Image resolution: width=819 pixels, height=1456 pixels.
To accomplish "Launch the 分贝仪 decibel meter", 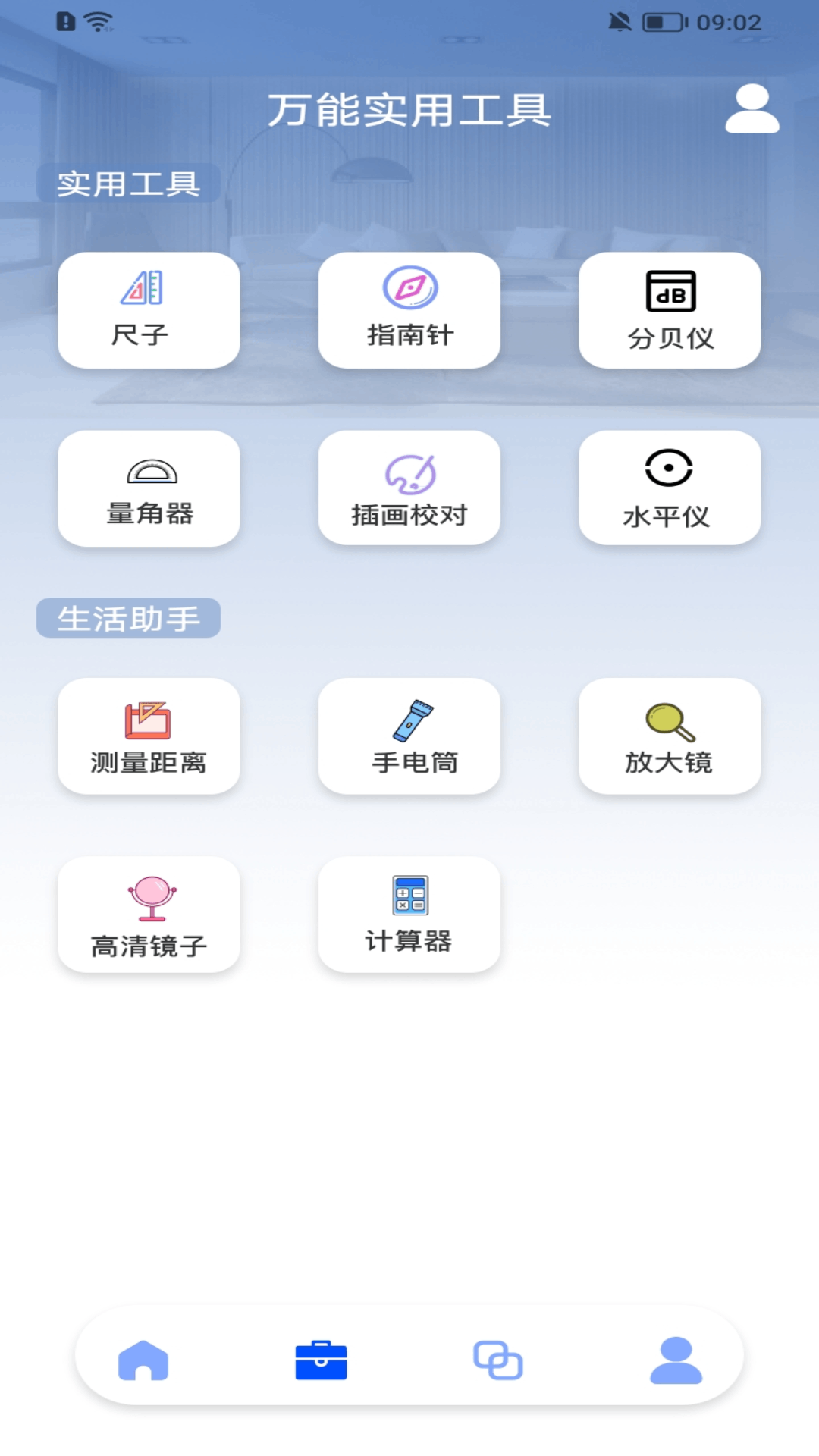I will coord(670,311).
